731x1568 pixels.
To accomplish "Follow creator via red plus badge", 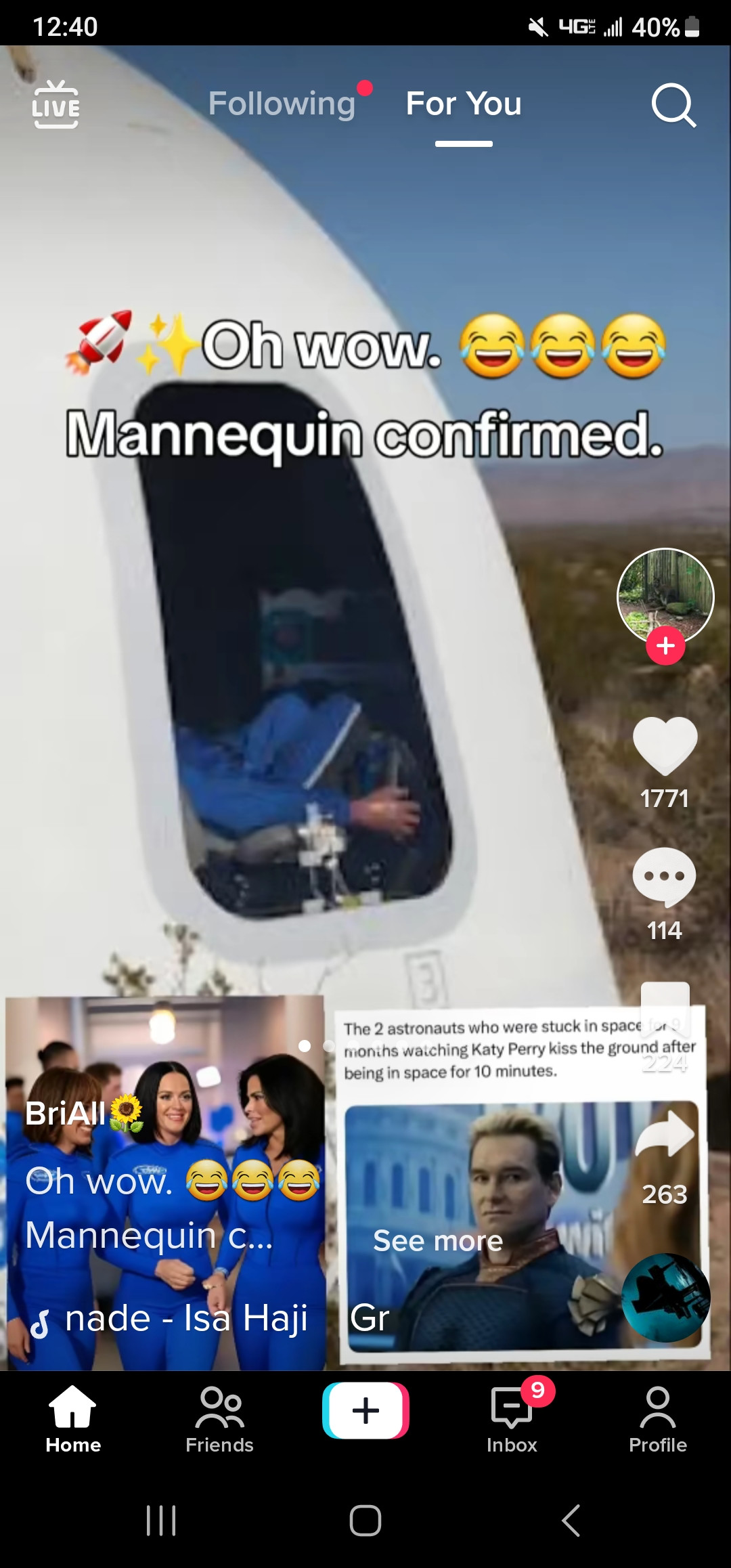I will (665, 645).
